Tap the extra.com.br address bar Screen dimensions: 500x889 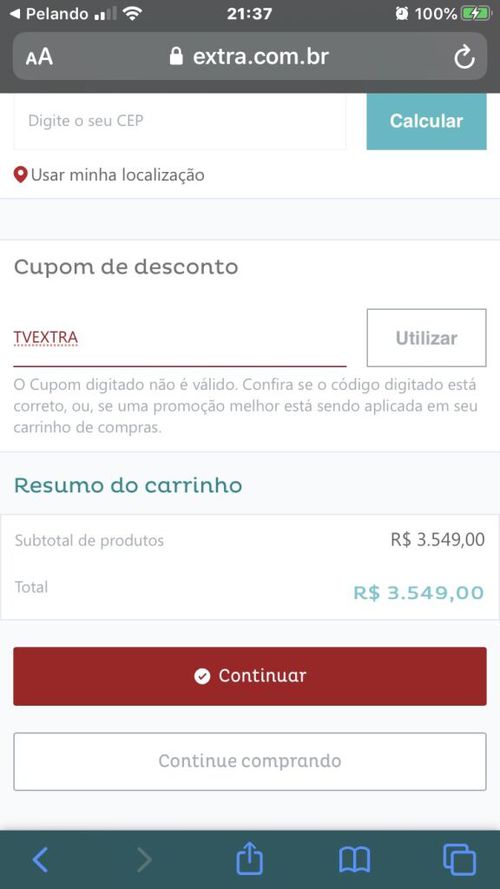pyautogui.click(x=249, y=56)
